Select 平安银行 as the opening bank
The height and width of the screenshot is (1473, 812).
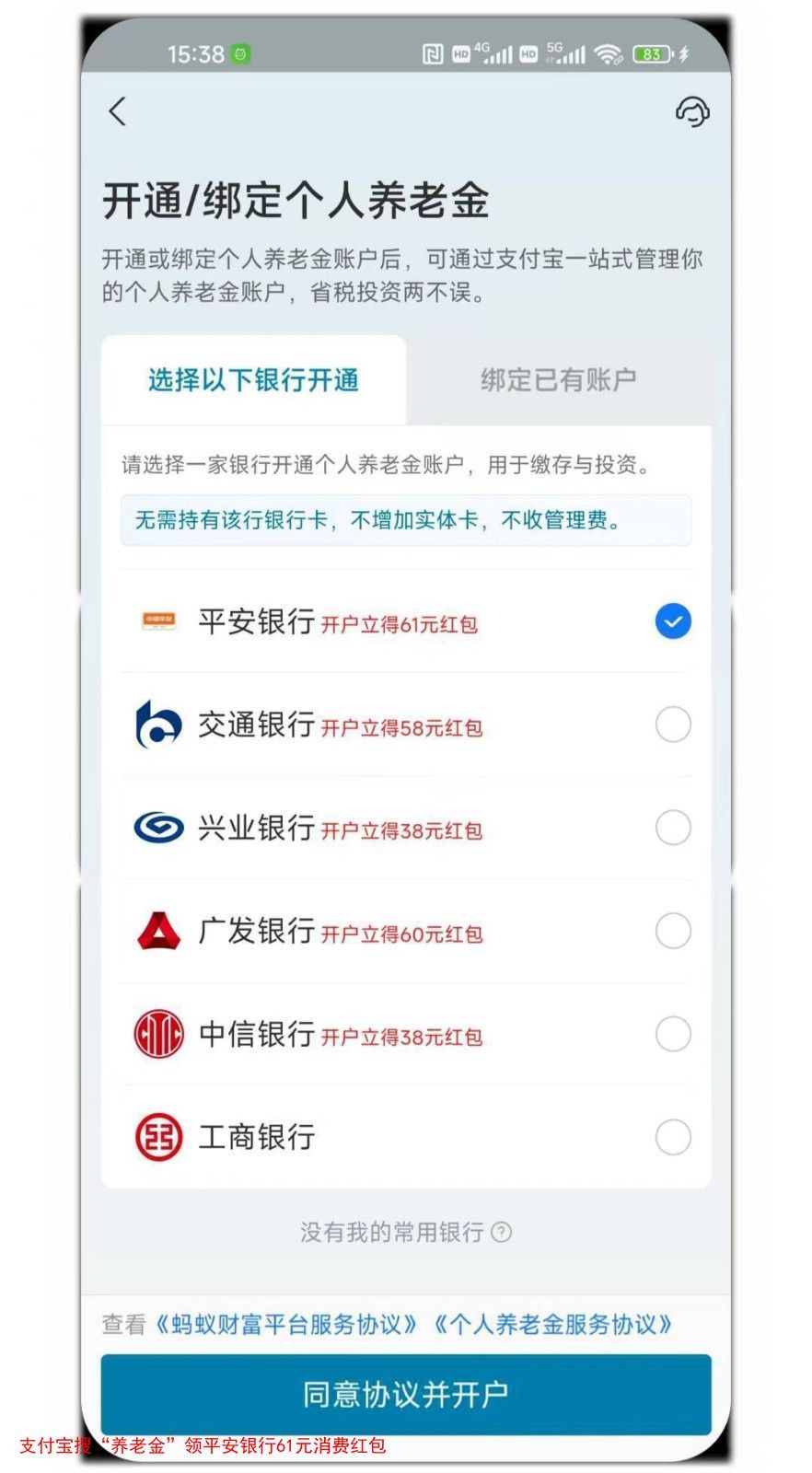673,621
